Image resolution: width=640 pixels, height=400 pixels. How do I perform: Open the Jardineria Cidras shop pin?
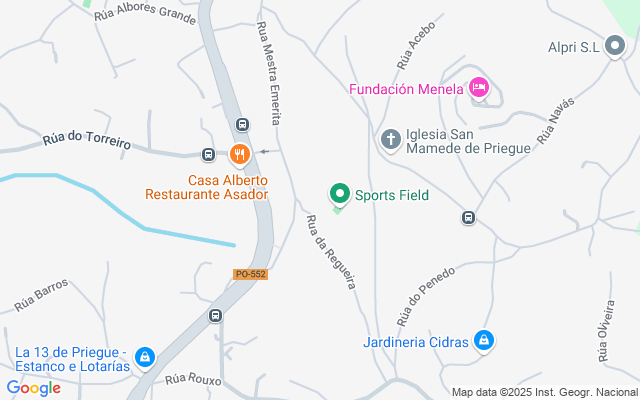point(484,341)
